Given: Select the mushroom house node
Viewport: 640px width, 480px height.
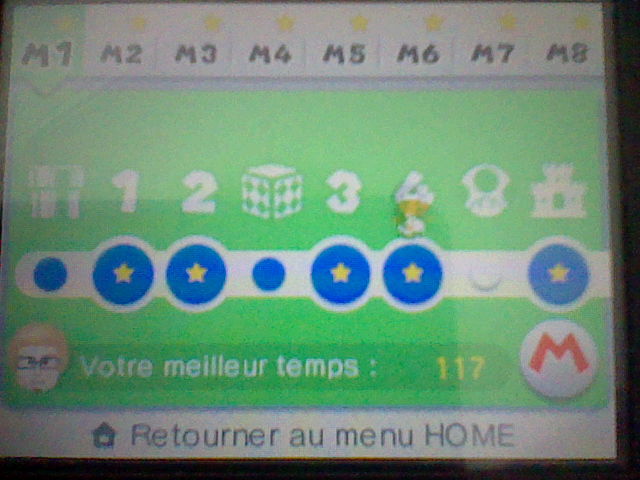Looking at the screenshot, I should pos(486,274).
